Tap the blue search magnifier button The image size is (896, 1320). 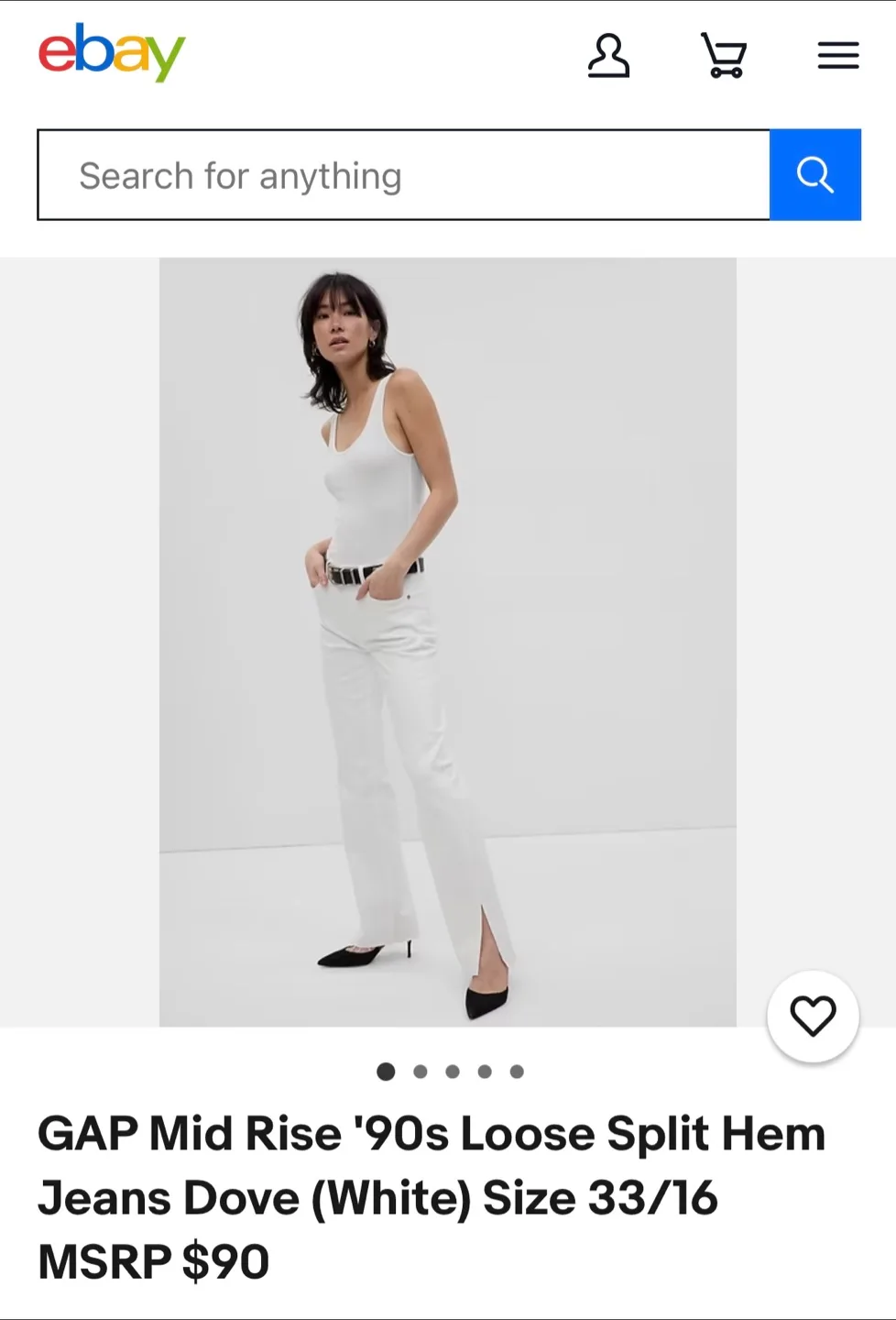814,175
